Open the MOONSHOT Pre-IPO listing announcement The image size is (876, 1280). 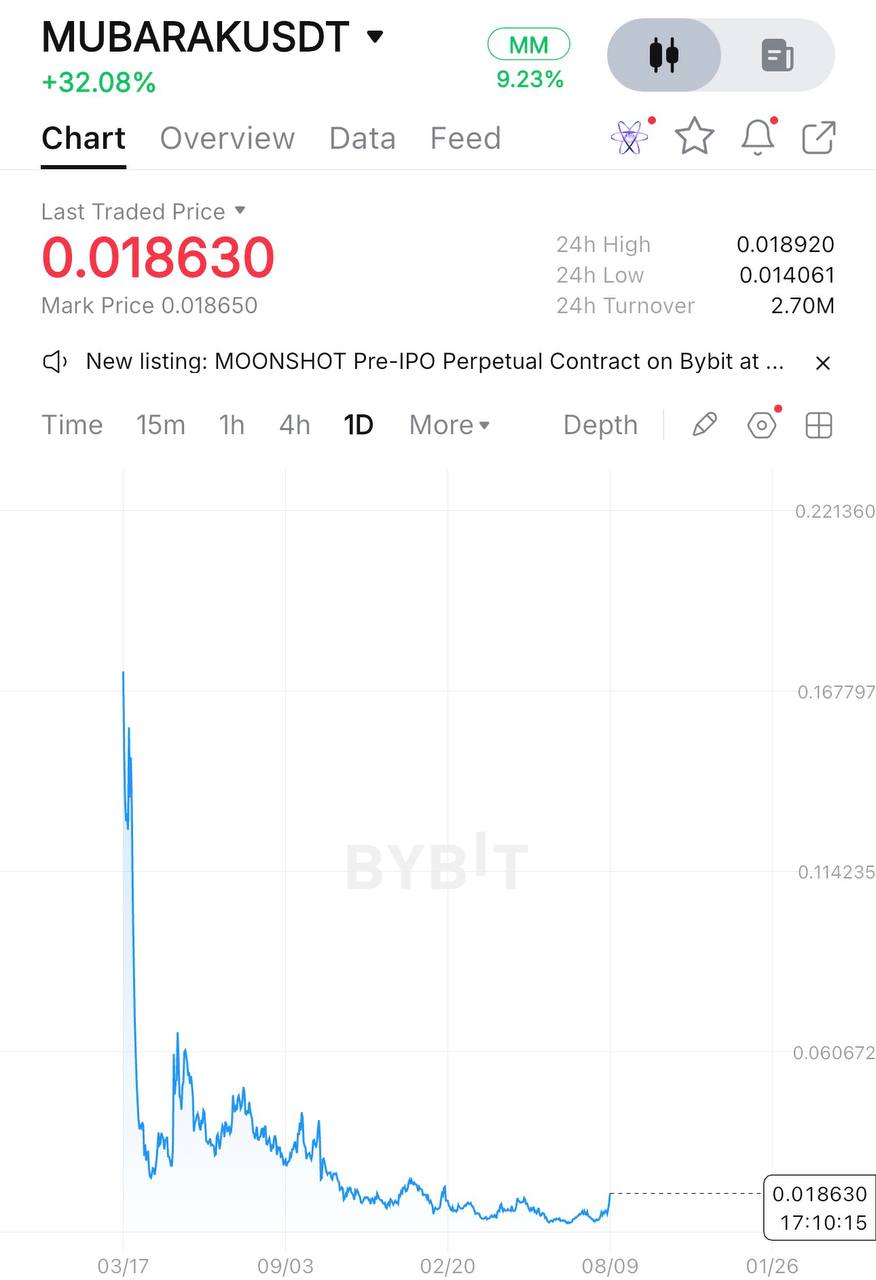click(x=435, y=362)
